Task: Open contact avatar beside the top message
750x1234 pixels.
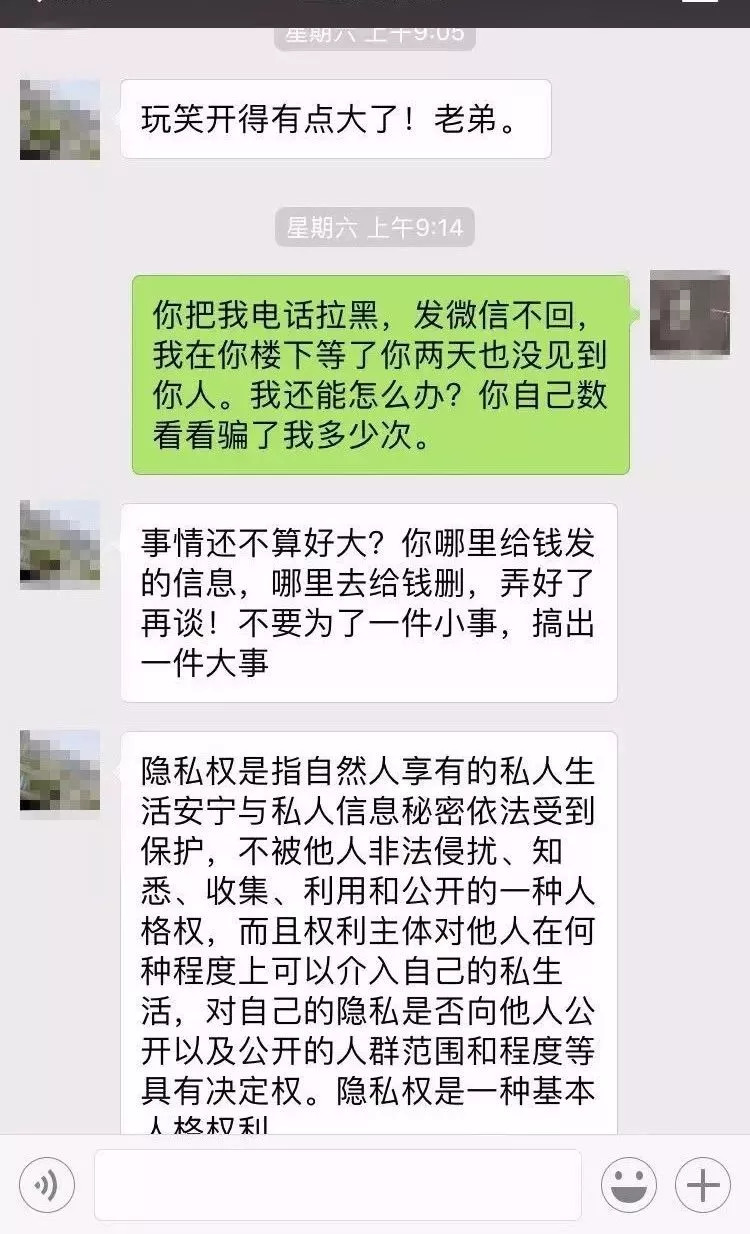Action: click(x=59, y=119)
